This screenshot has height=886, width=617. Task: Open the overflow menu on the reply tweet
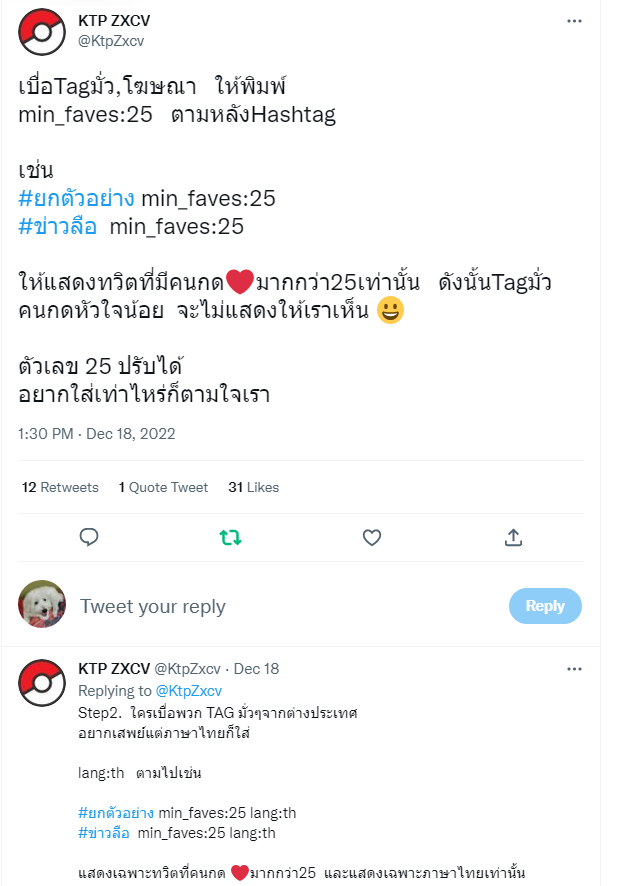(573, 669)
